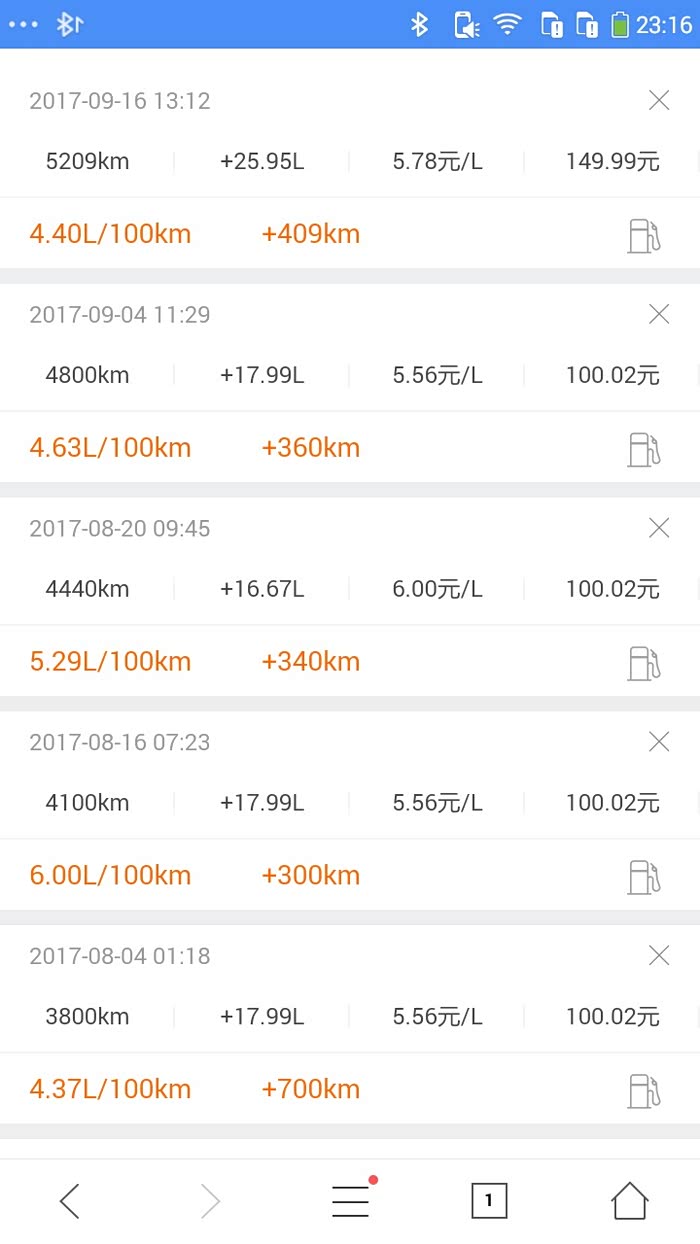The height and width of the screenshot is (1244, 700).
Task: Remove the 2017-08-16 07:23 record
Action: click(658, 742)
